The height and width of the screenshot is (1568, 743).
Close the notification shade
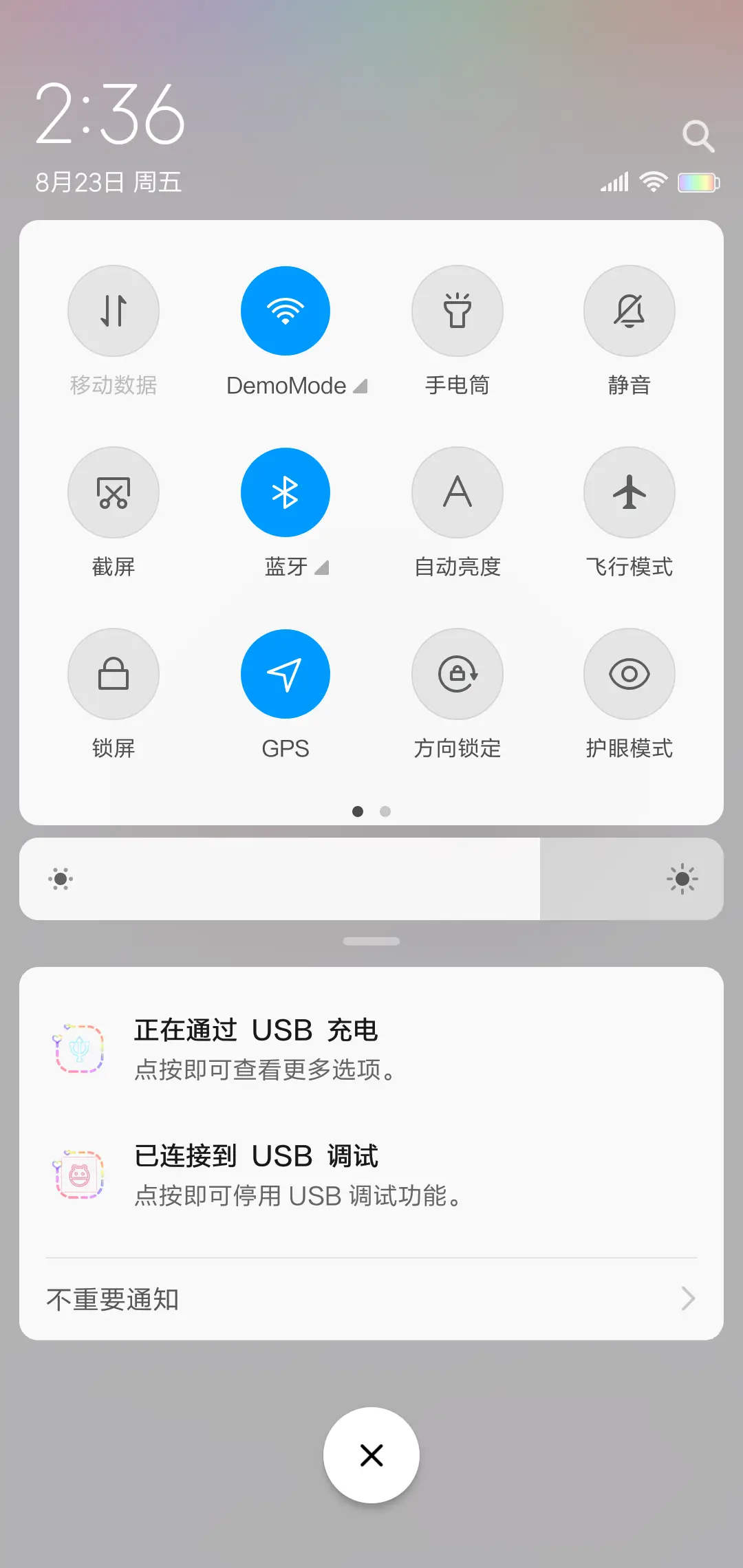point(371,1455)
